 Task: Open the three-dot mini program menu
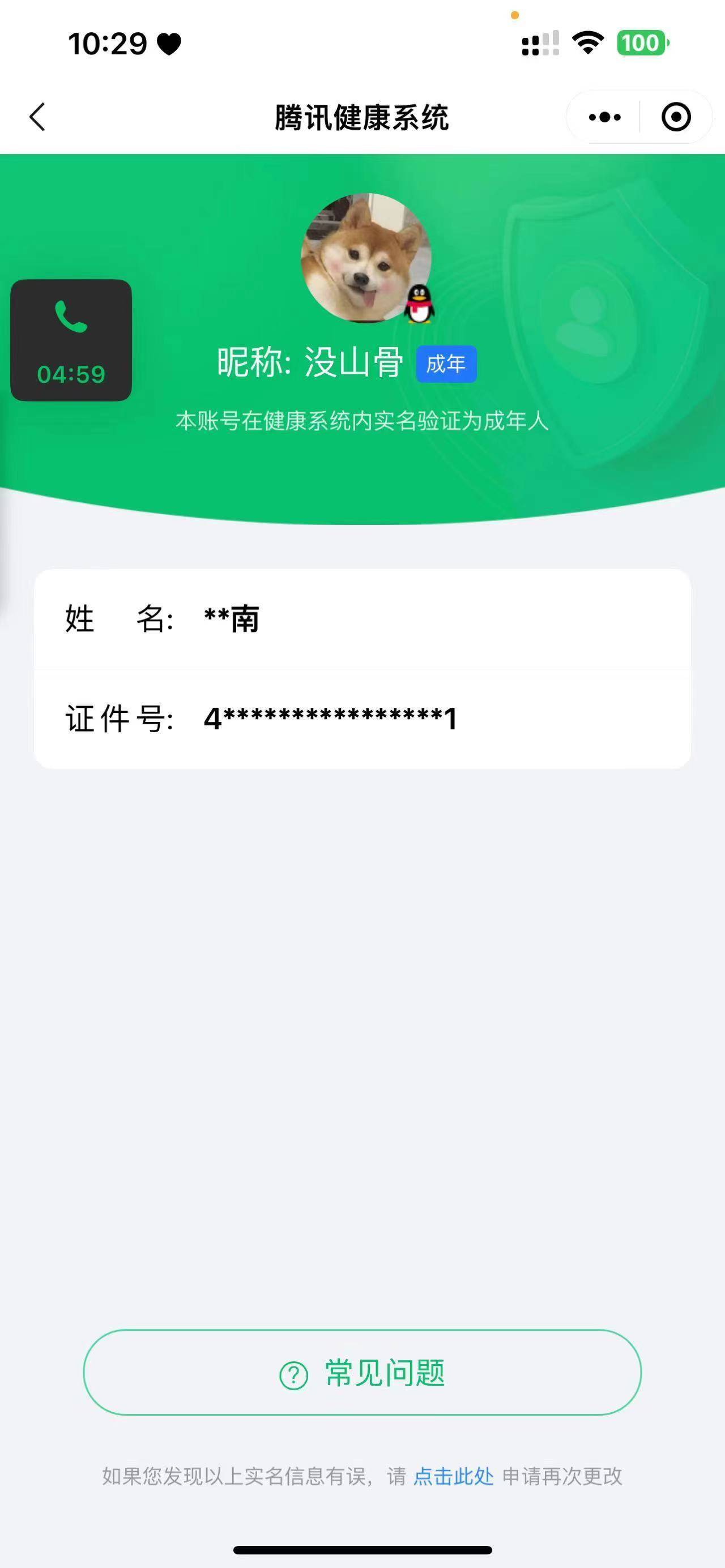[x=604, y=117]
